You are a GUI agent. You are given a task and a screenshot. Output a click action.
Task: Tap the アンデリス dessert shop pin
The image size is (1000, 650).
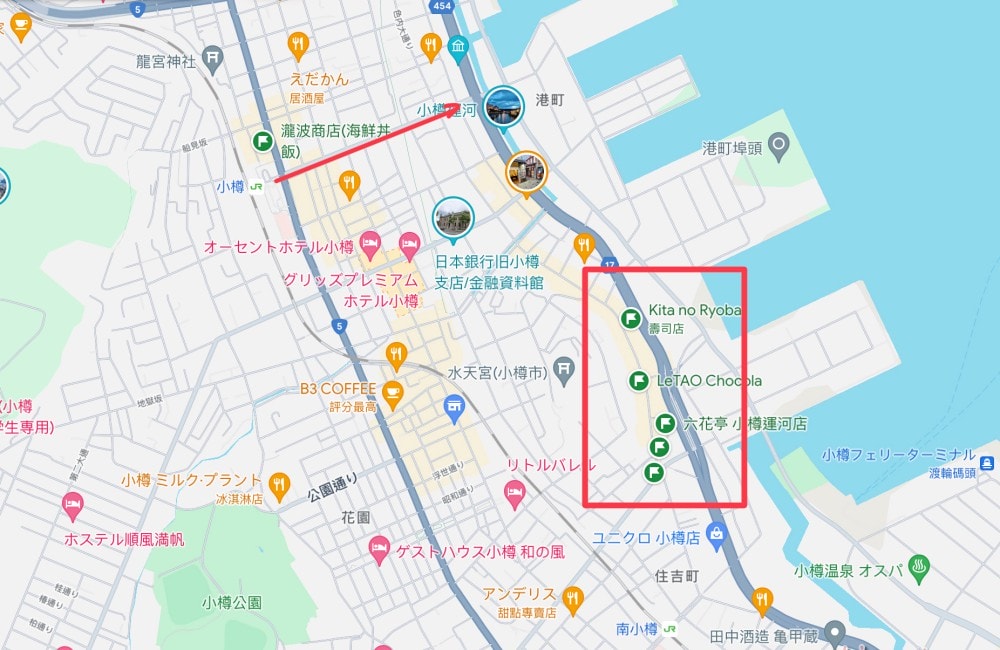click(x=572, y=599)
